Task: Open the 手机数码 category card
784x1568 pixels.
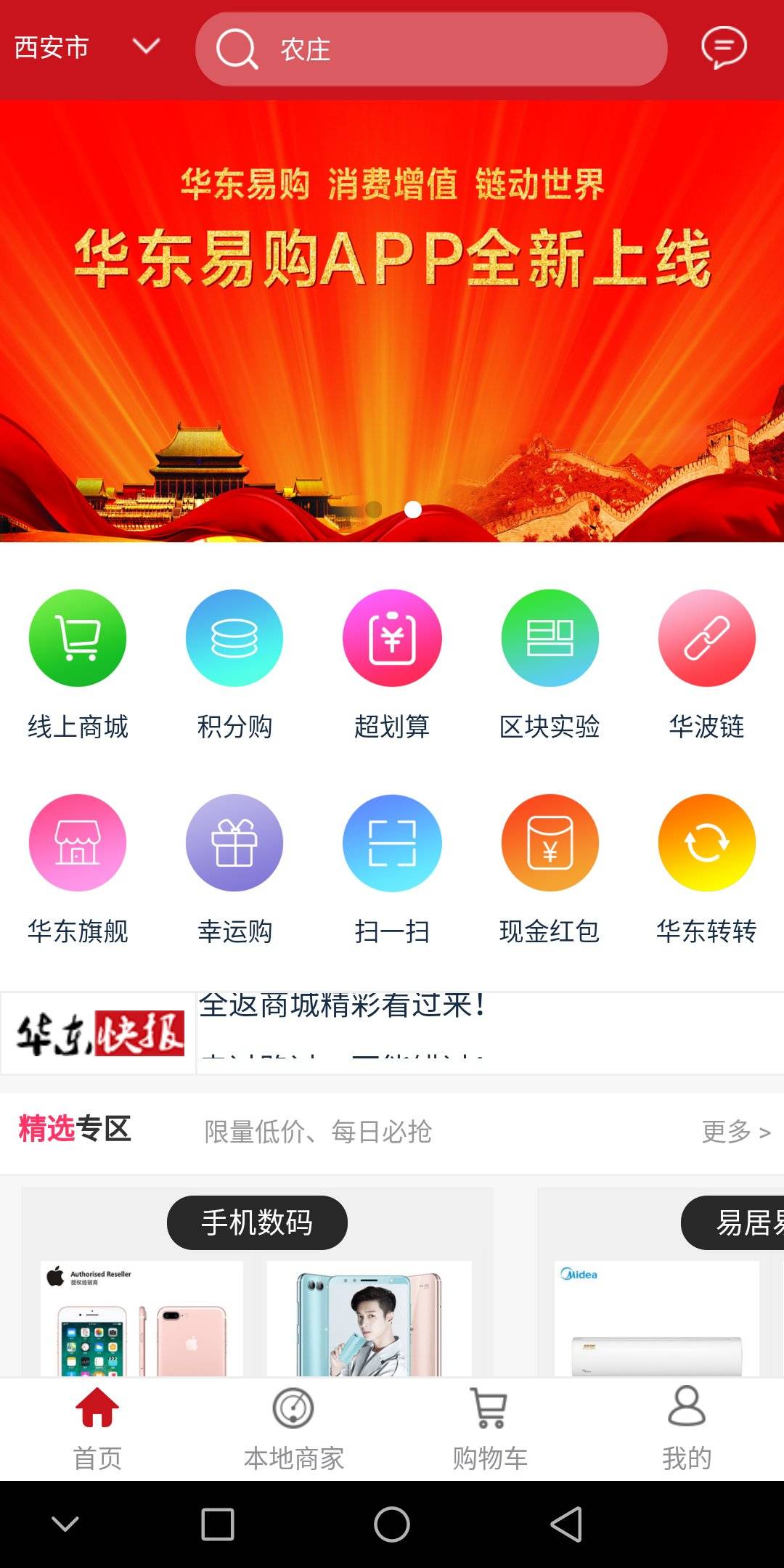Action: click(257, 1222)
